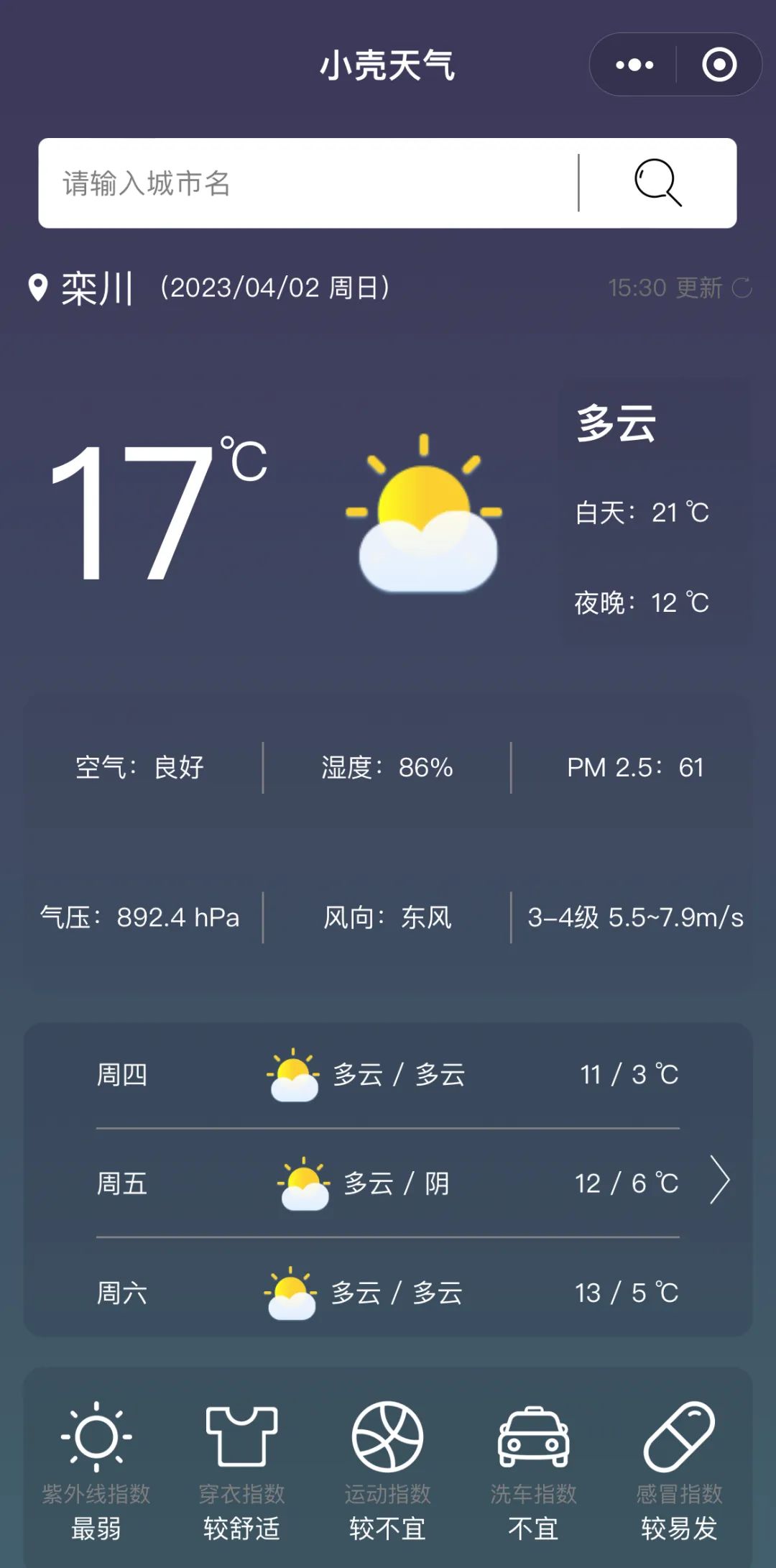The height and width of the screenshot is (1568, 776).
Task: Close the mini program with the circle button
Action: (719, 65)
